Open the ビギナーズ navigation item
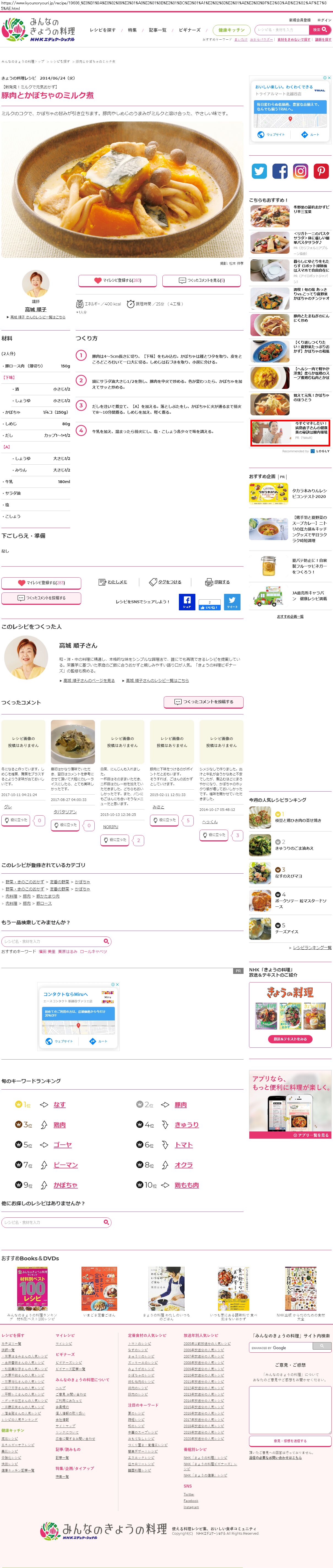 click(x=189, y=30)
